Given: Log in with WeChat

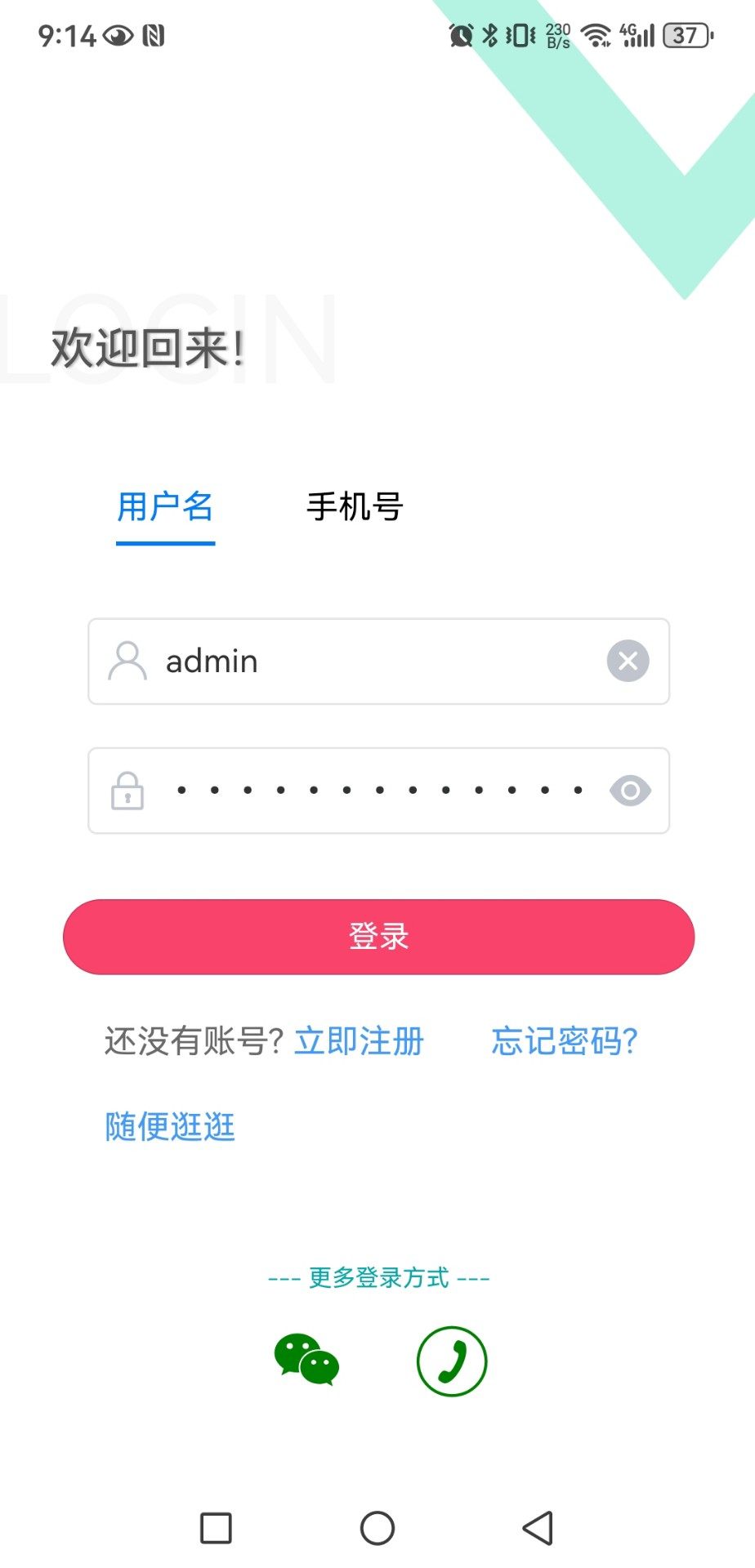Looking at the screenshot, I should click(306, 1361).
